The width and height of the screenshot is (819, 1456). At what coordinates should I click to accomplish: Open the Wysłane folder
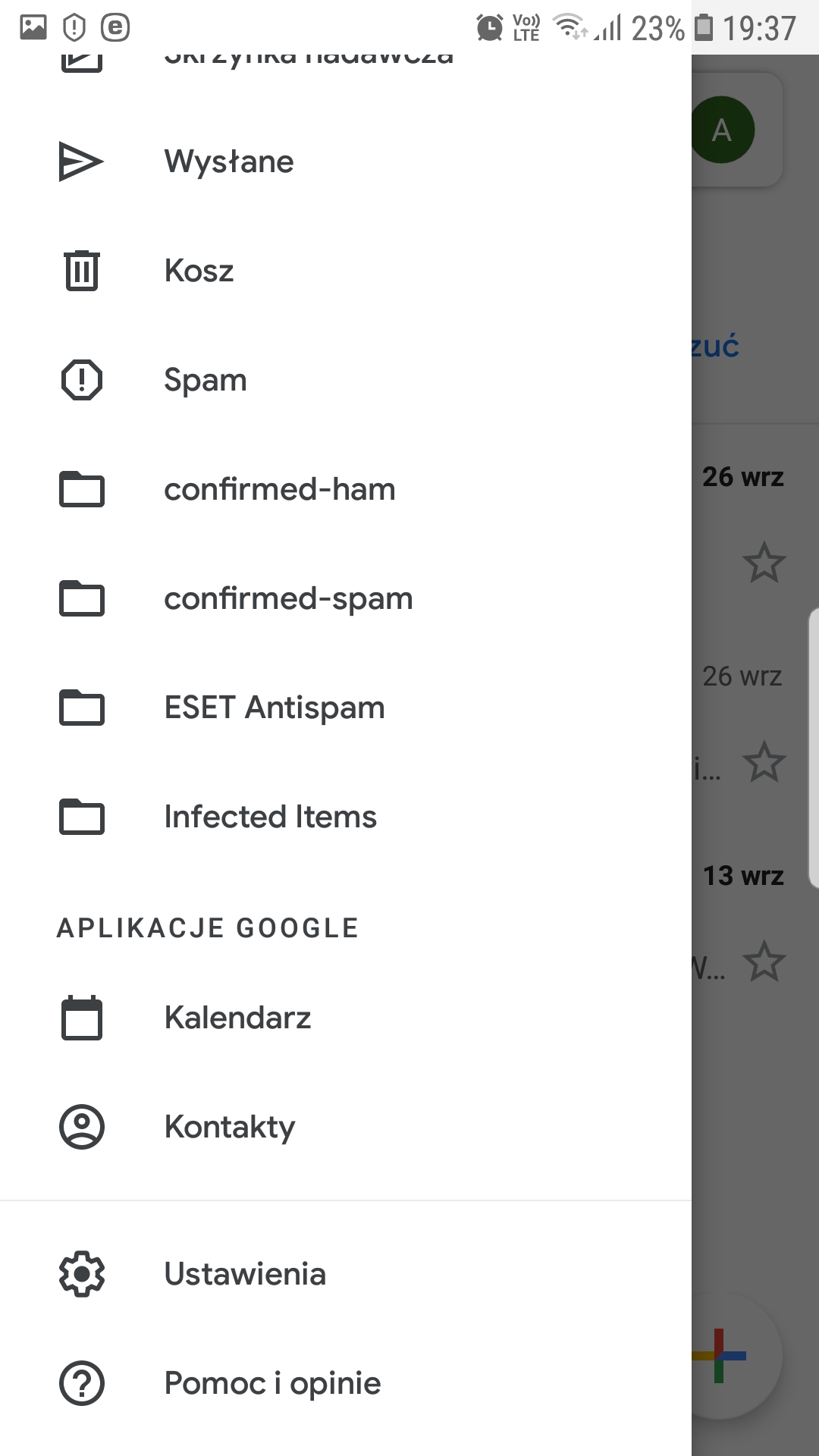(x=346, y=162)
